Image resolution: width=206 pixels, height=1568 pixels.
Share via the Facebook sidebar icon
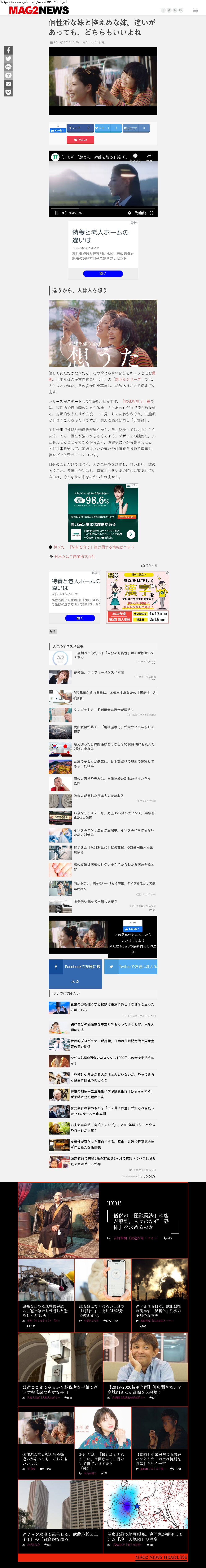point(8,51)
